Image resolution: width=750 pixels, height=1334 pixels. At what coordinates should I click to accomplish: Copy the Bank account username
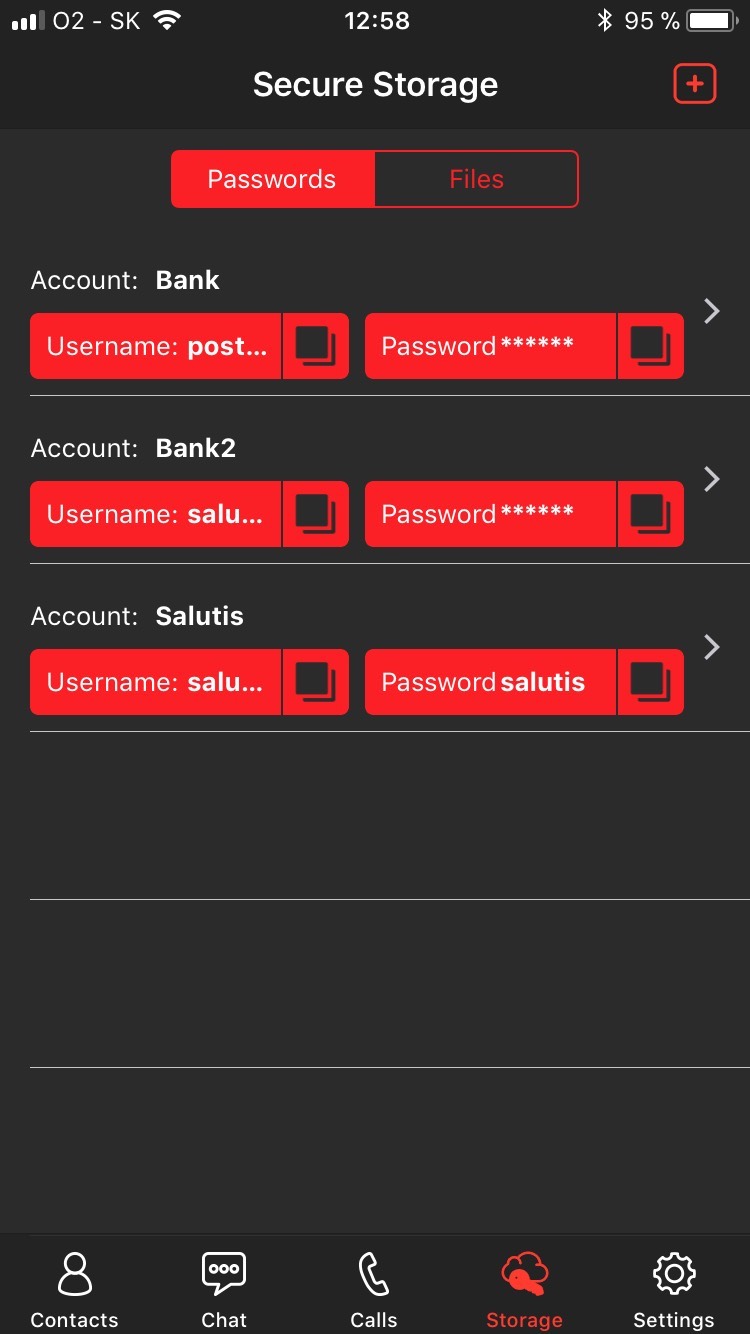[316, 346]
